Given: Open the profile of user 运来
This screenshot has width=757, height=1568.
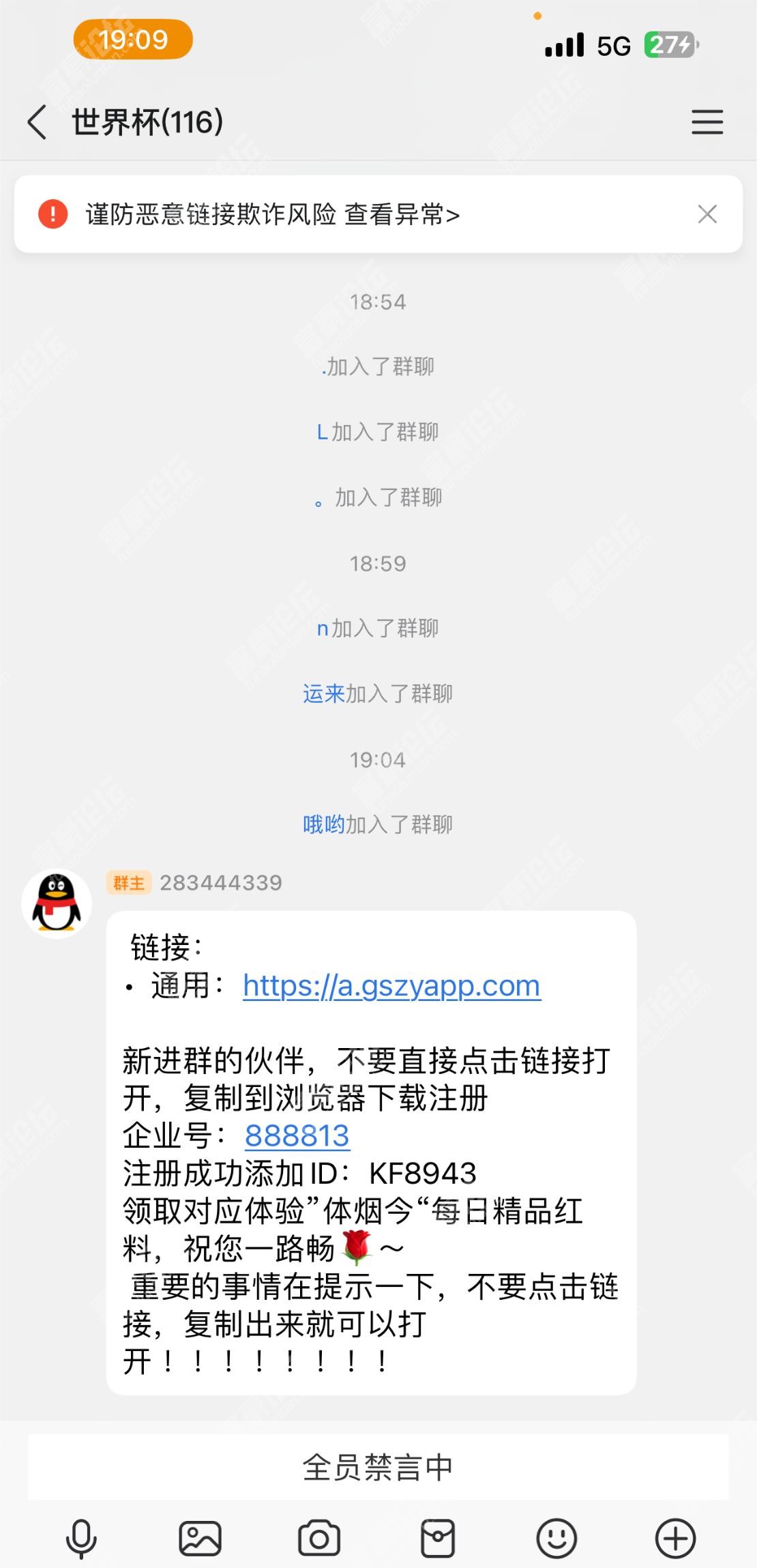Looking at the screenshot, I should 323,694.
